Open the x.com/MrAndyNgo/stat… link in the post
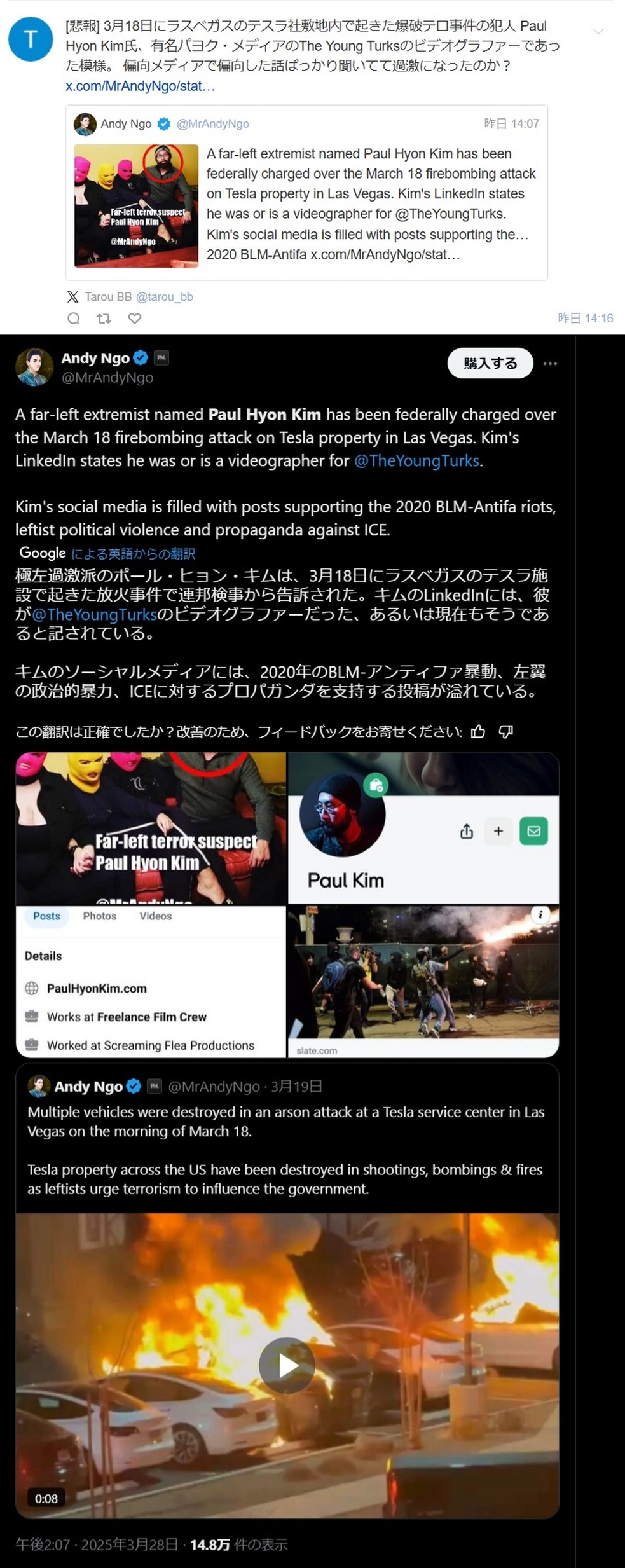This screenshot has height=1568, width=625. pos(140,86)
